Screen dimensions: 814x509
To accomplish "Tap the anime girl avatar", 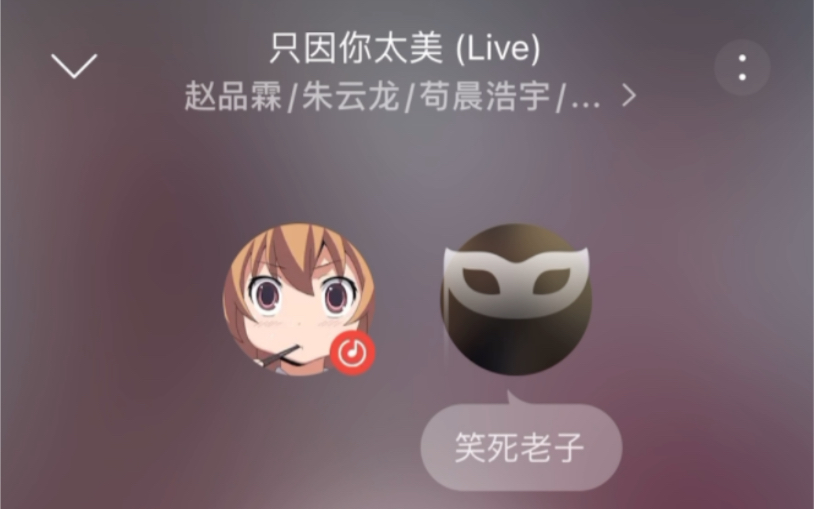I will point(297,299).
